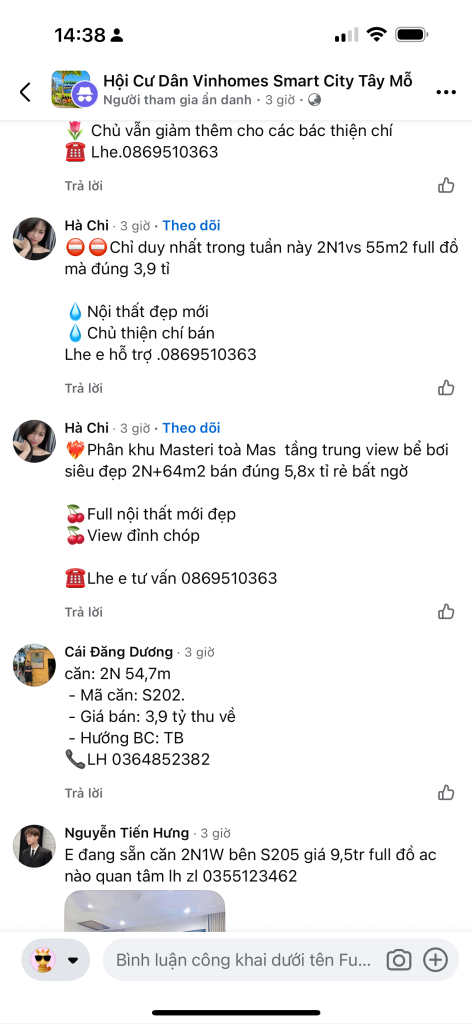The width and height of the screenshot is (472, 1024).
Task: Reply to Hà Chi's Masteri toà Mas comment
Action: point(84,612)
